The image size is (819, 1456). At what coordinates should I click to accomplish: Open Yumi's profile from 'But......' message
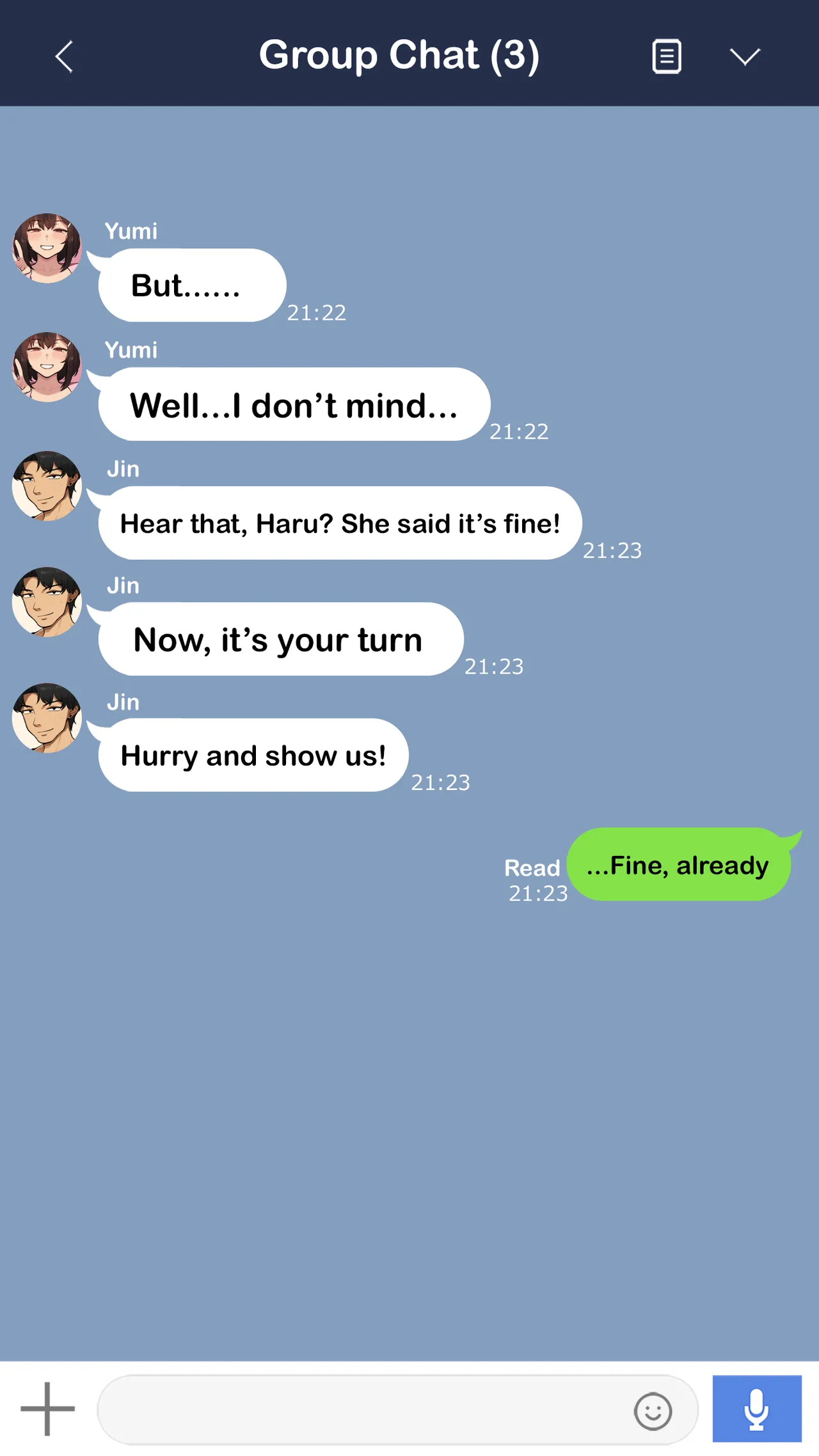click(47, 248)
